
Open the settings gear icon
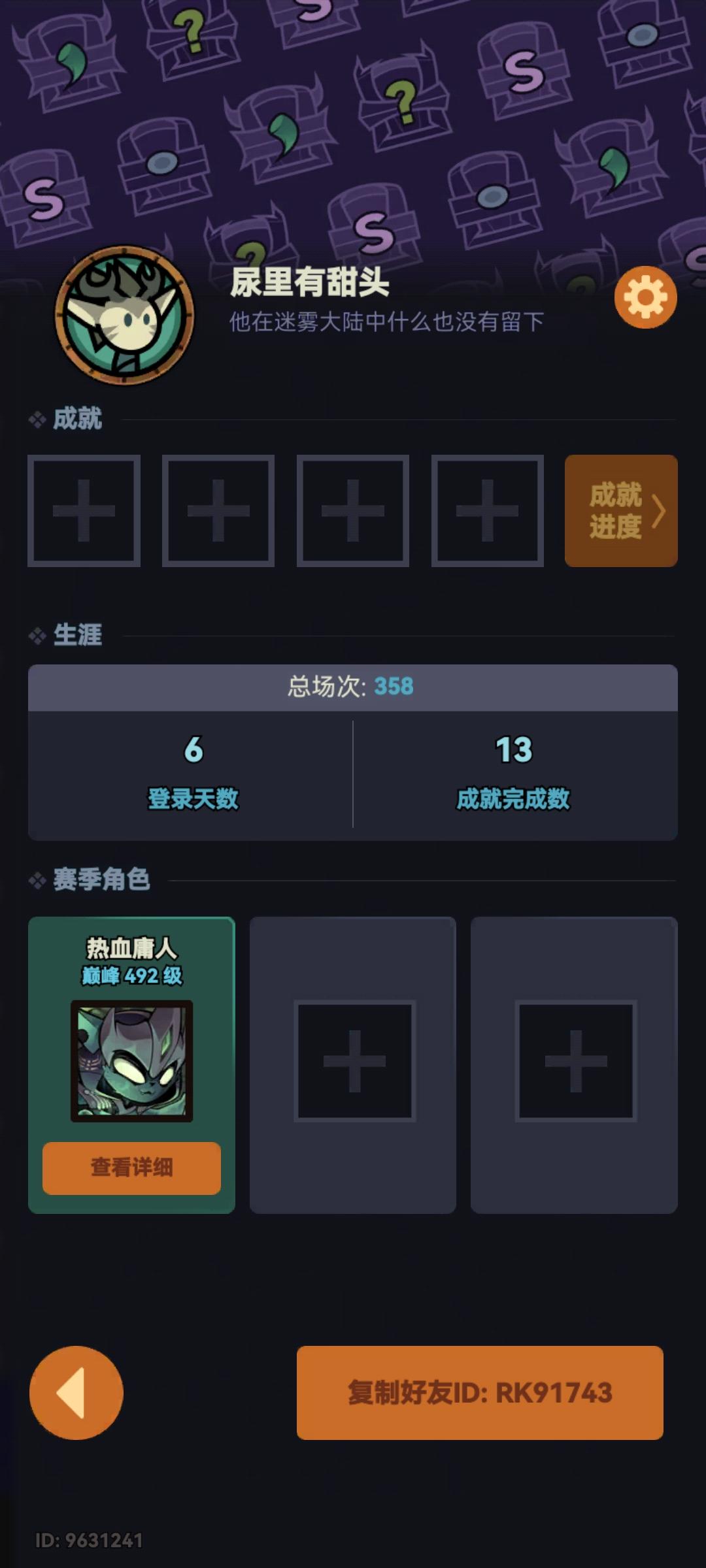(646, 296)
